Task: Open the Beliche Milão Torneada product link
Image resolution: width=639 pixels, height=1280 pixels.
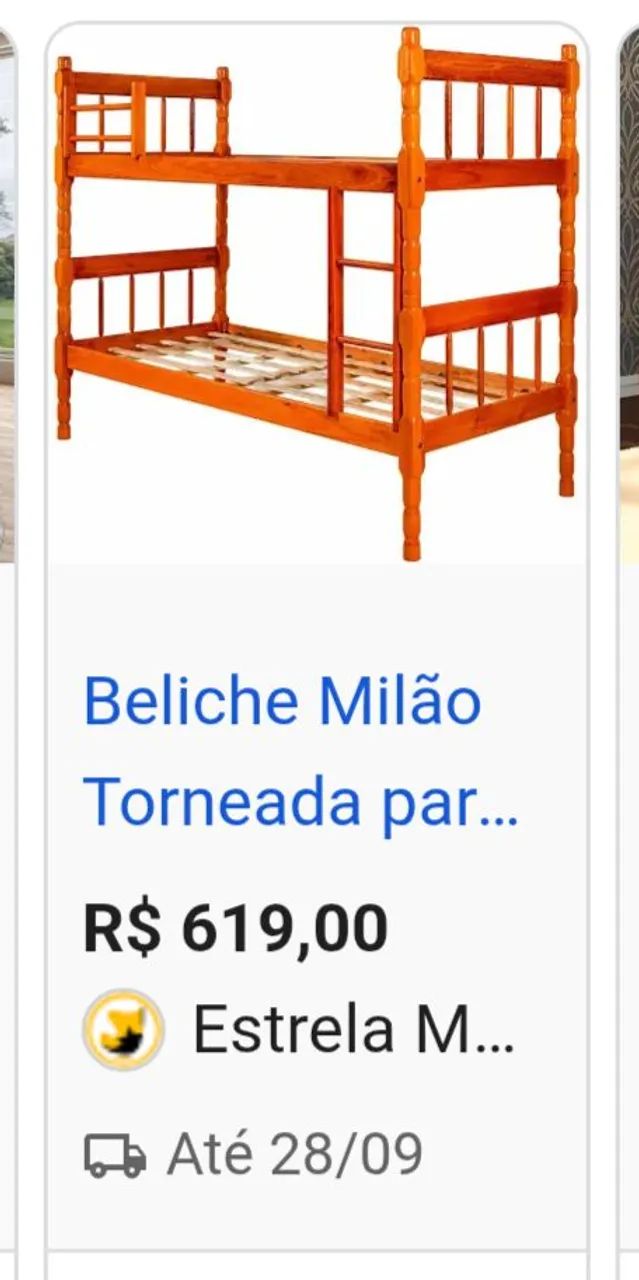Action: [300, 752]
